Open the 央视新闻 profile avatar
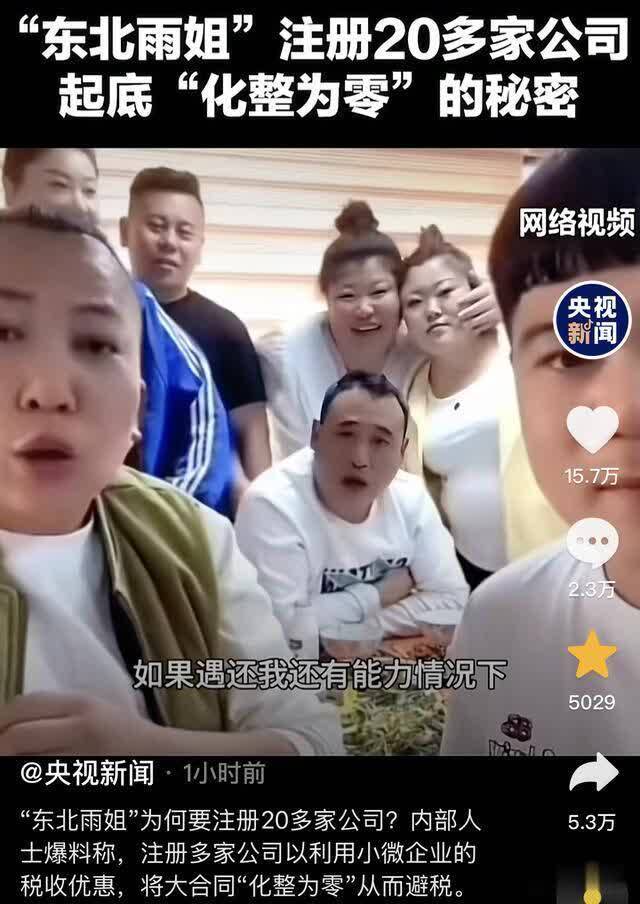The width and height of the screenshot is (640, 904). click(592, 320)
